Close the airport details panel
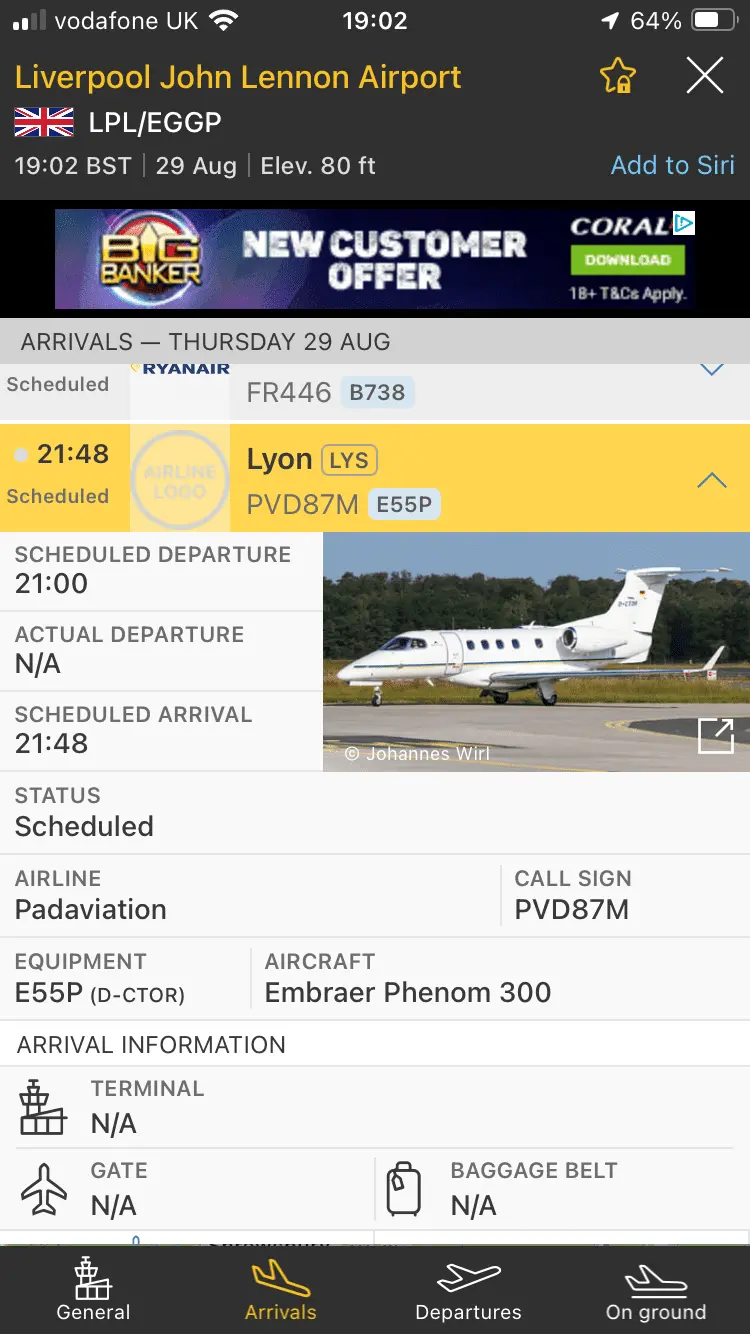 705,76
